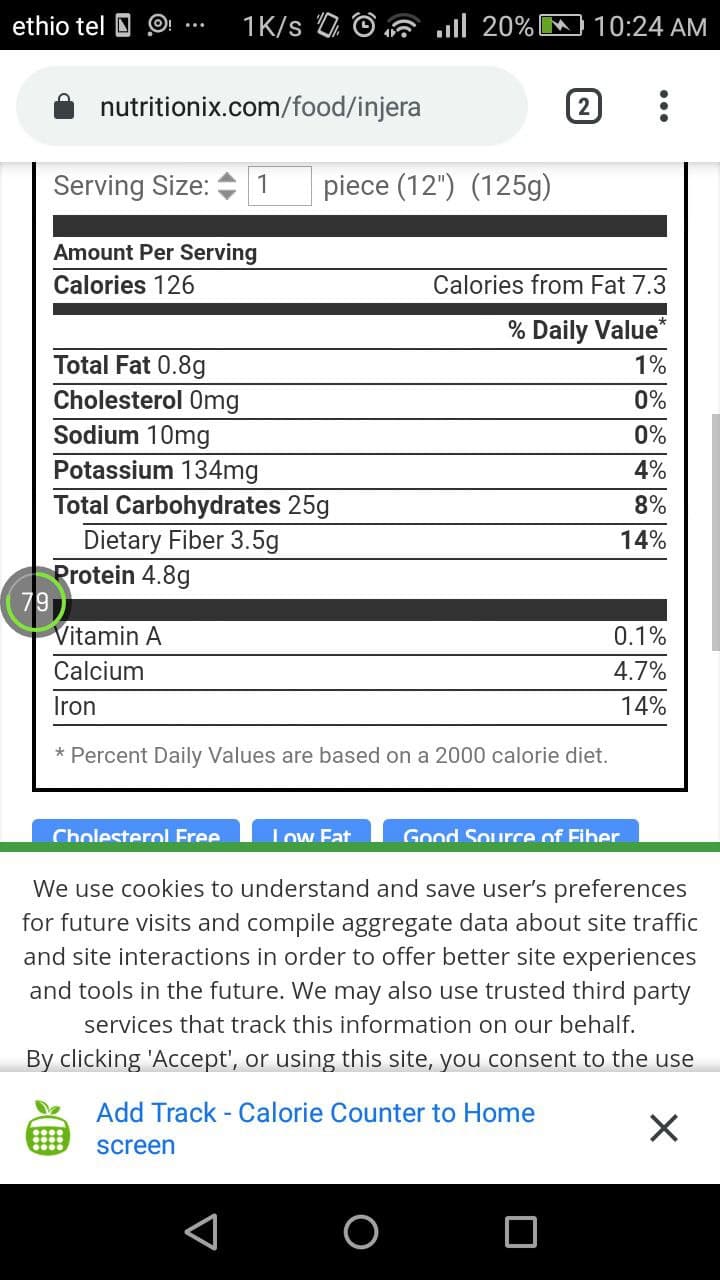The image size is (720, 1280).
Task: Add Track - Calorie Counter to Home screen
Action: coord(315,1128)
